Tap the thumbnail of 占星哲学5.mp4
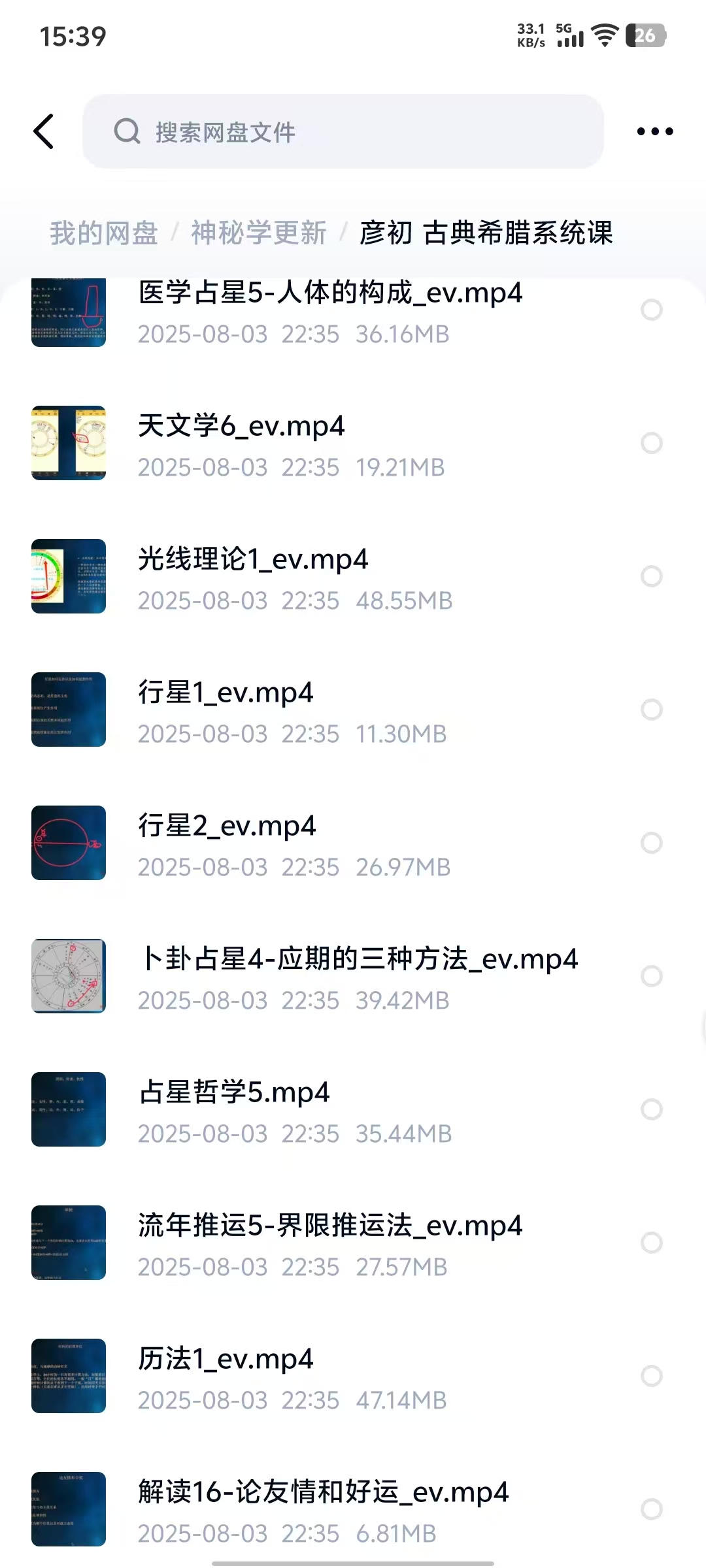Viewport: 706px width, 1568px height. (69, 1109)
